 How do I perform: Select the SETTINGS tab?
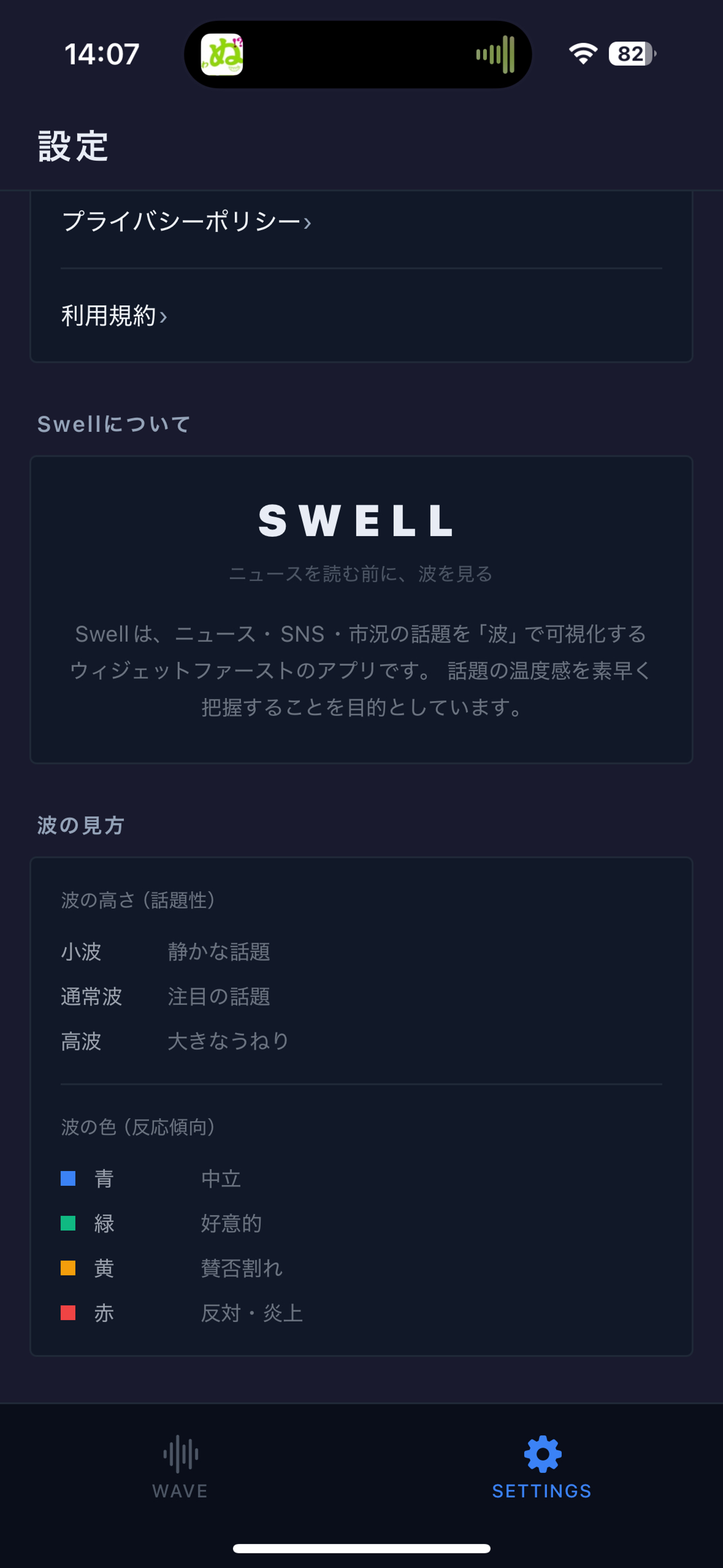pos(542,1467)
